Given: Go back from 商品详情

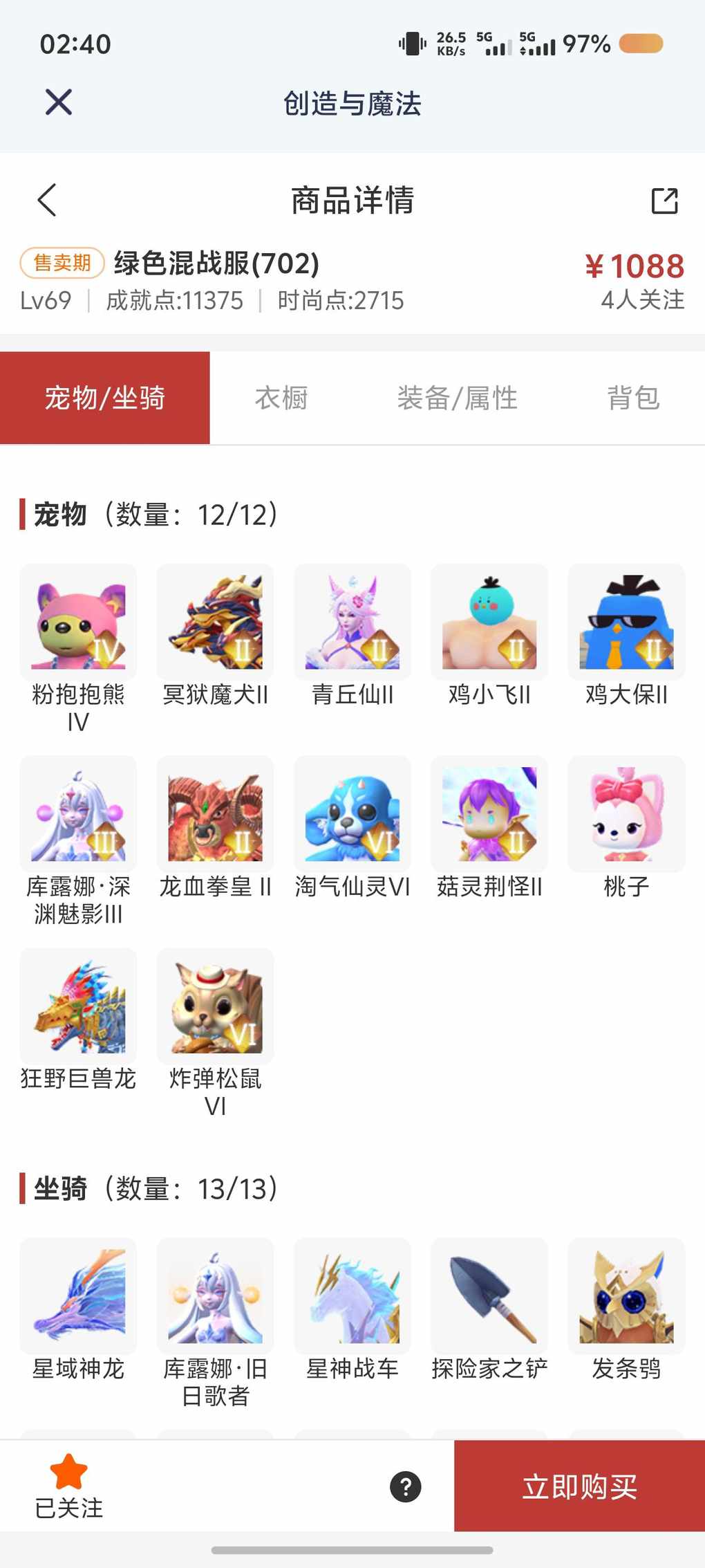Looking at the screenshot, I should 47,201.
